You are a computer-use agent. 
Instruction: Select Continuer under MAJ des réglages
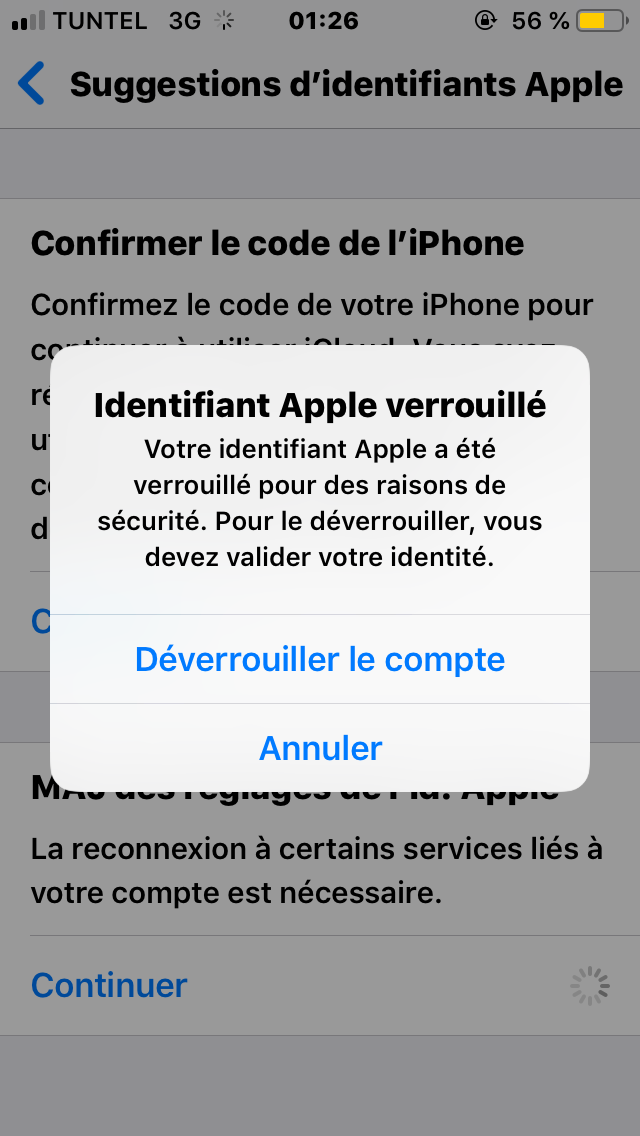(x=109, y=985)
